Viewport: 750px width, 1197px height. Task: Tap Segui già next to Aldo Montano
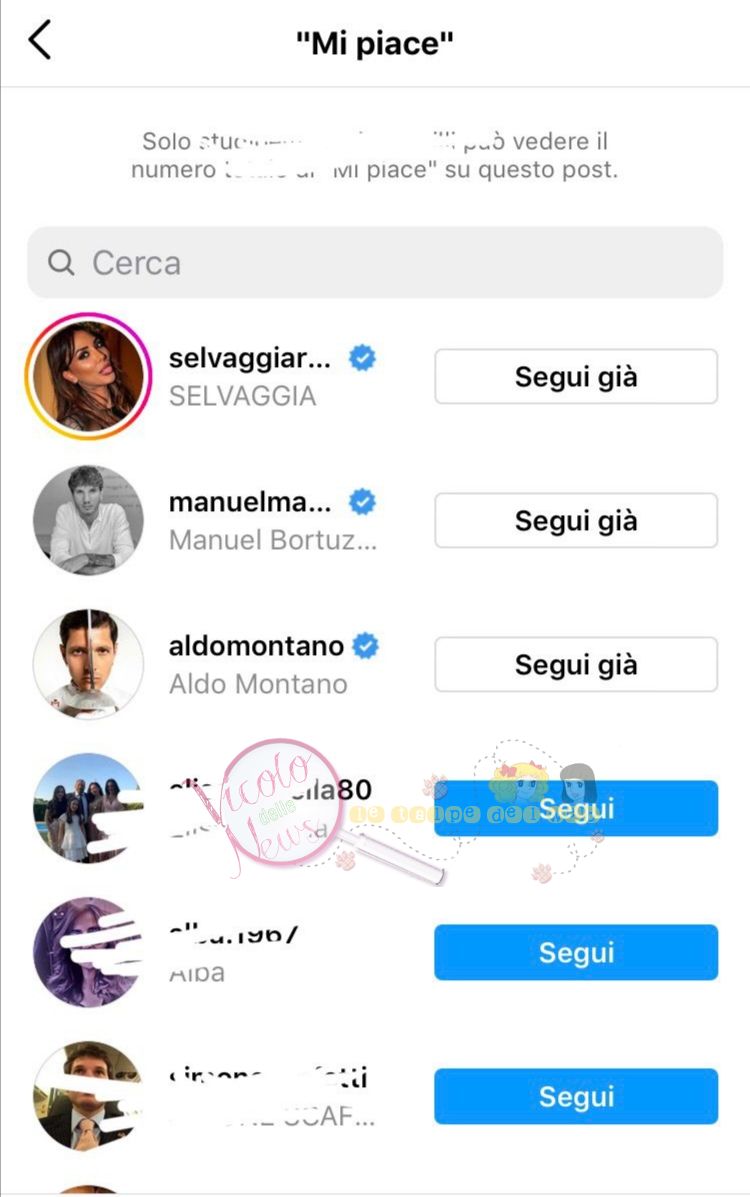[x=576, y=665]
